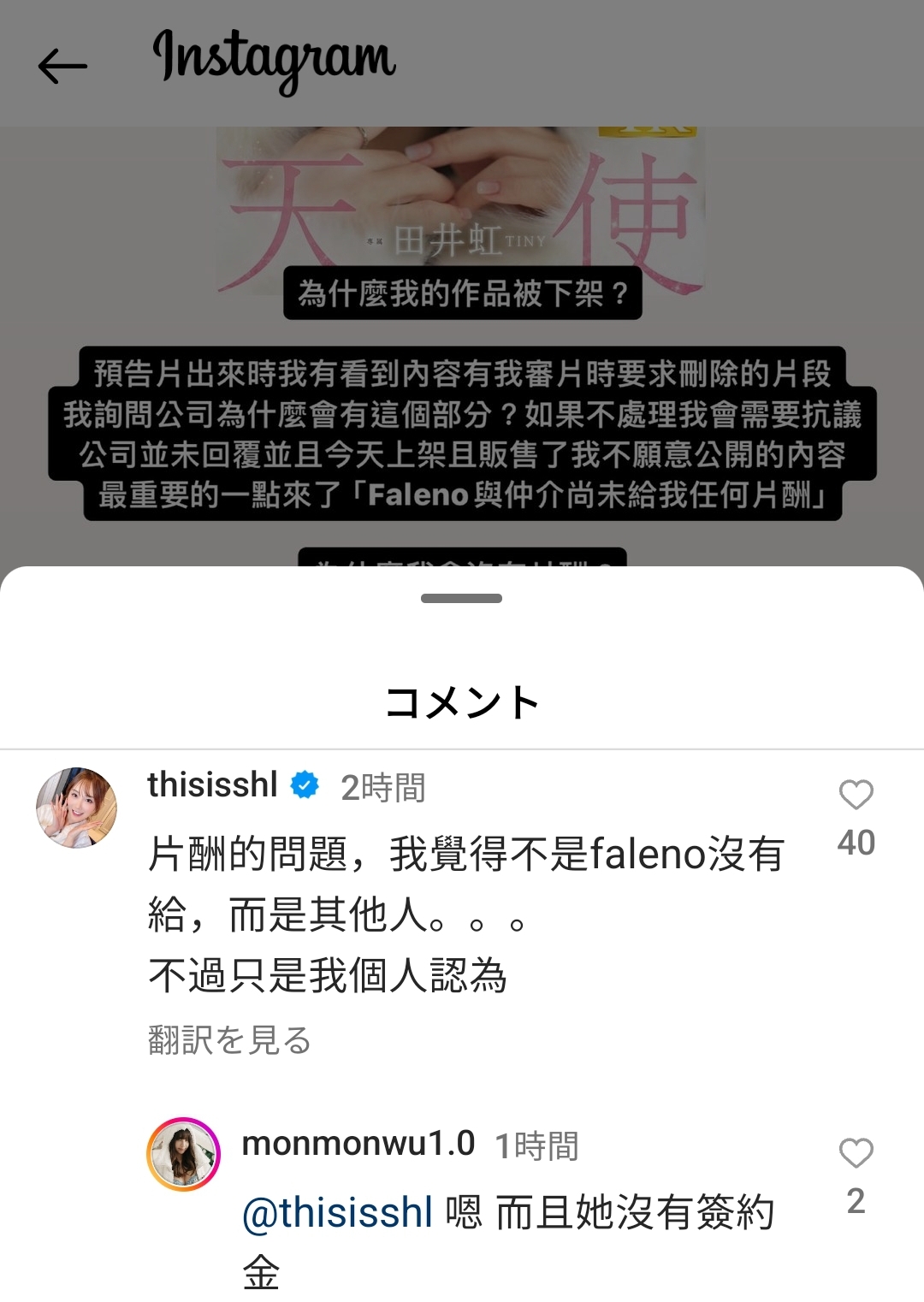The width and height of the screenshot is (924, 1302).
Task: Like thisisshl's comment
Action: pyautogui.click(x=856, y=795)
